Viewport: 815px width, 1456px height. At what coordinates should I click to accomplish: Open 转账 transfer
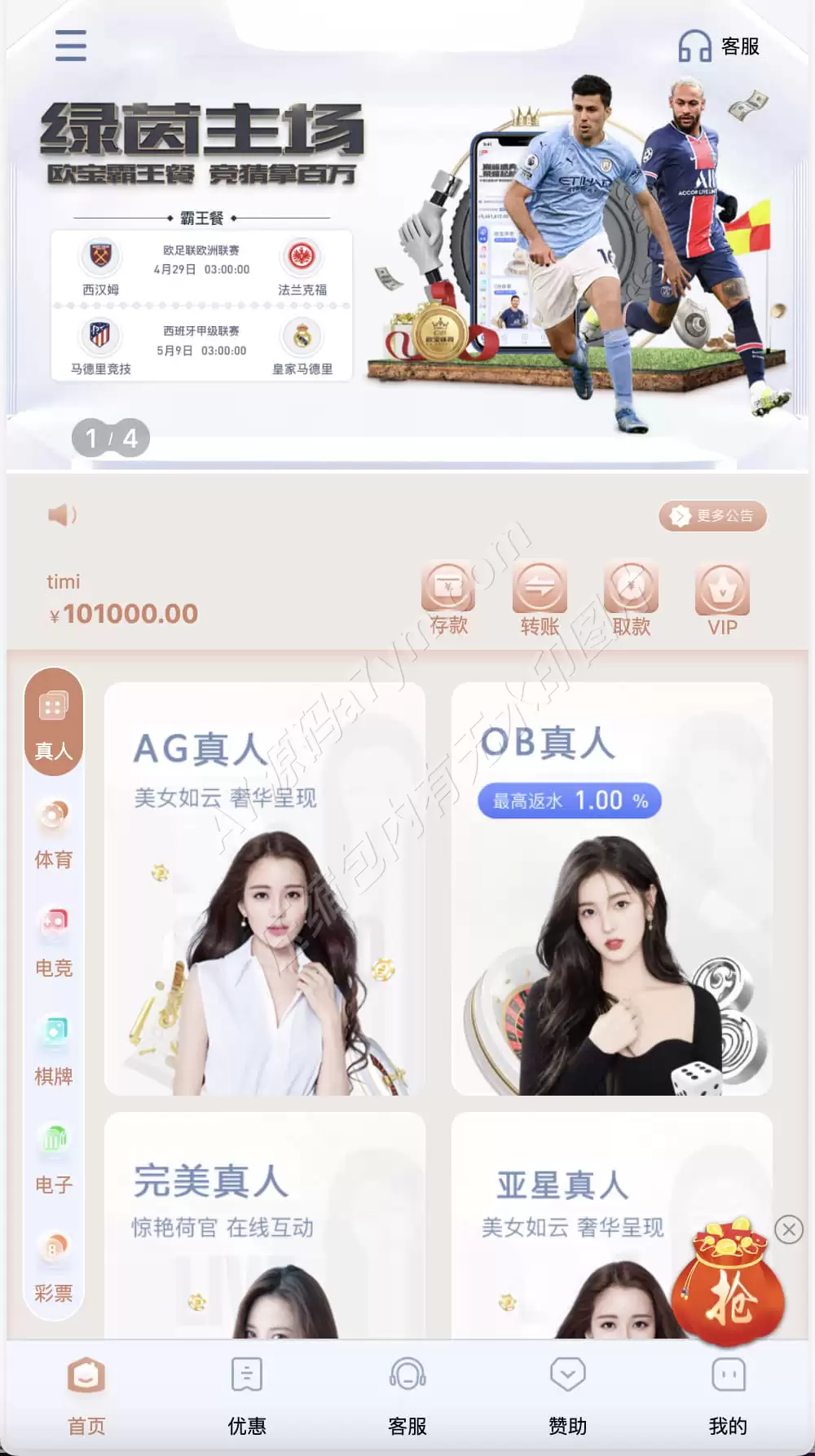(540, 599)
